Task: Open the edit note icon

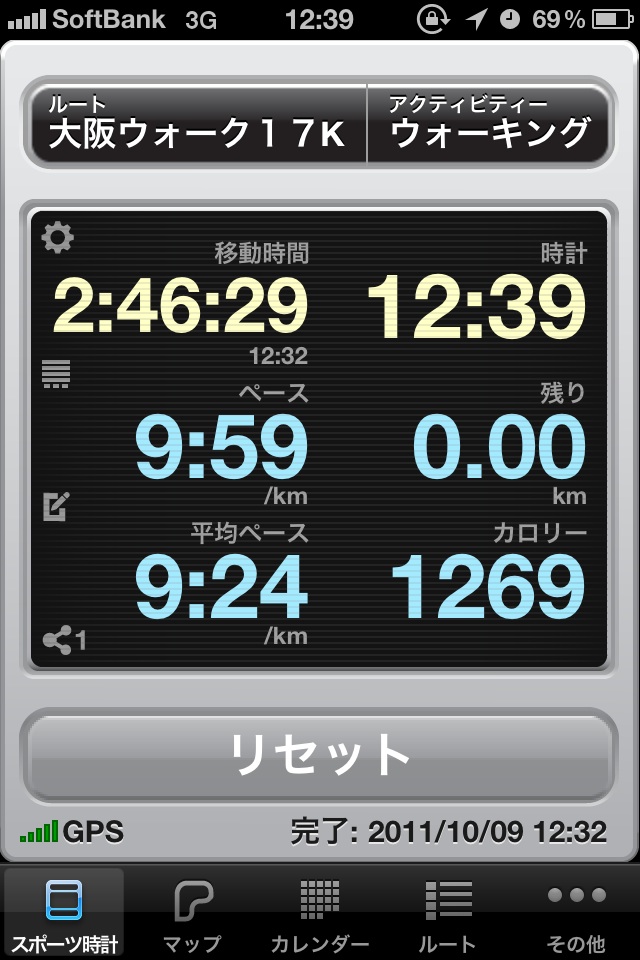Action: (56, 506)
